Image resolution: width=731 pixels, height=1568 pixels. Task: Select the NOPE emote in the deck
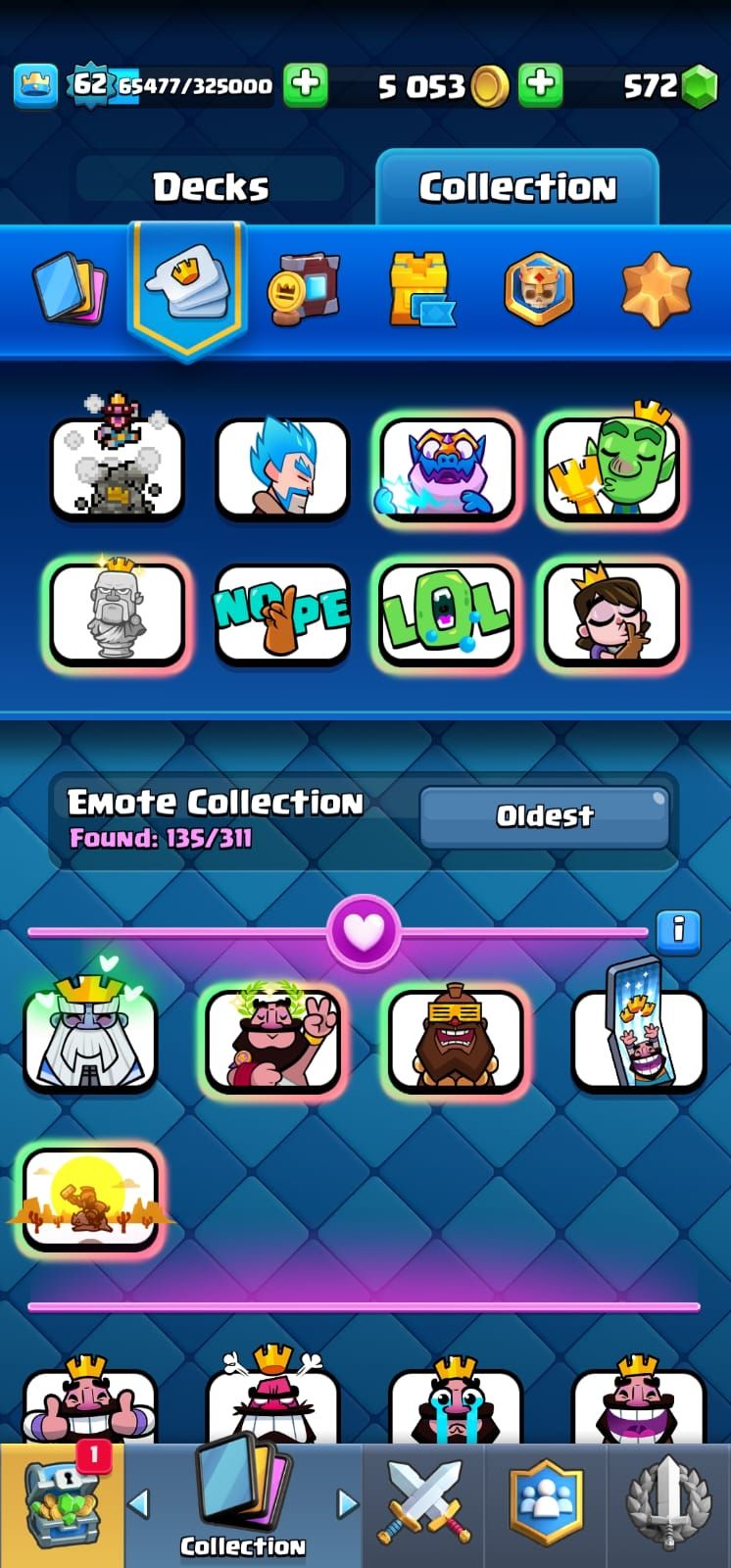coord(282,614)
